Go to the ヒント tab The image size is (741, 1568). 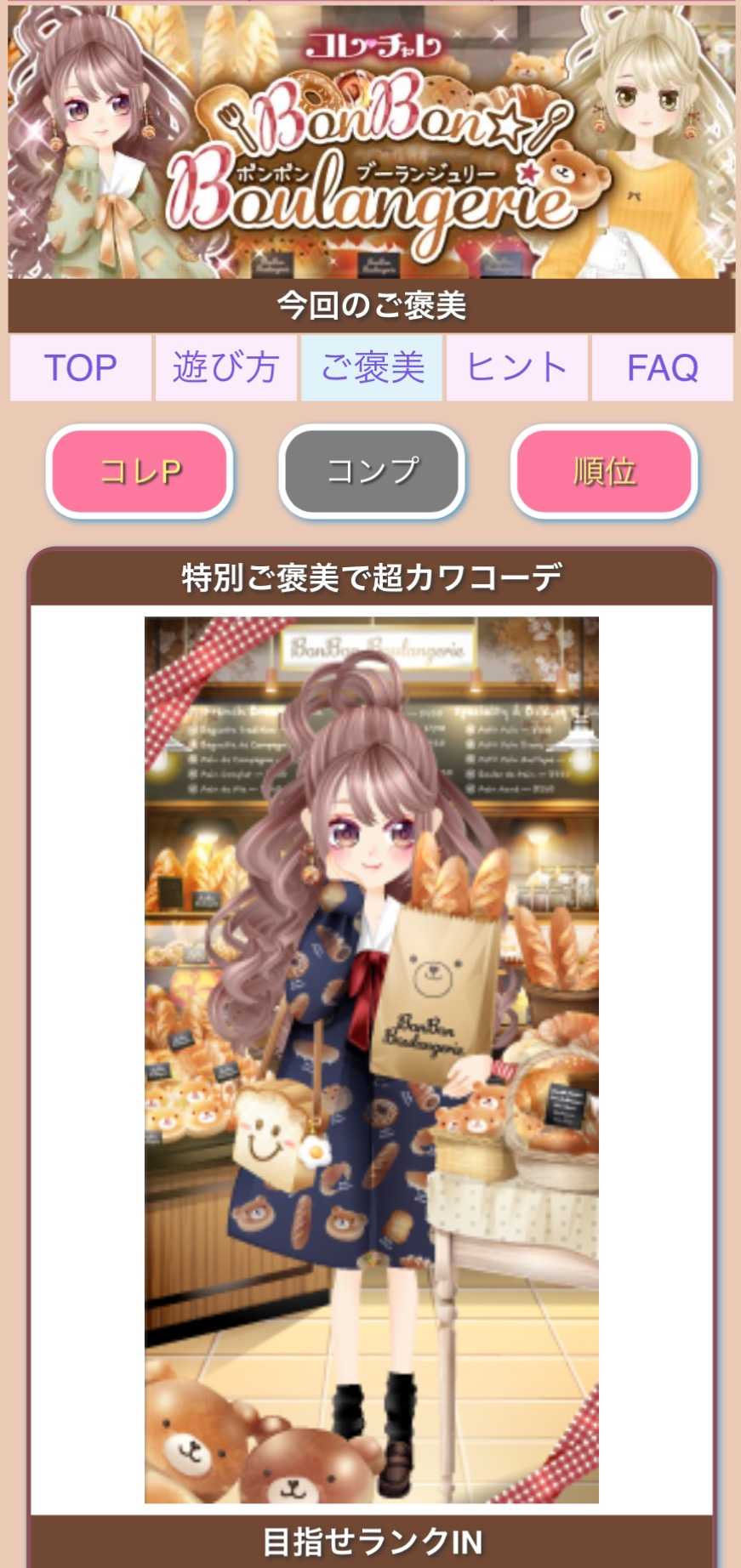pos(517,368)
